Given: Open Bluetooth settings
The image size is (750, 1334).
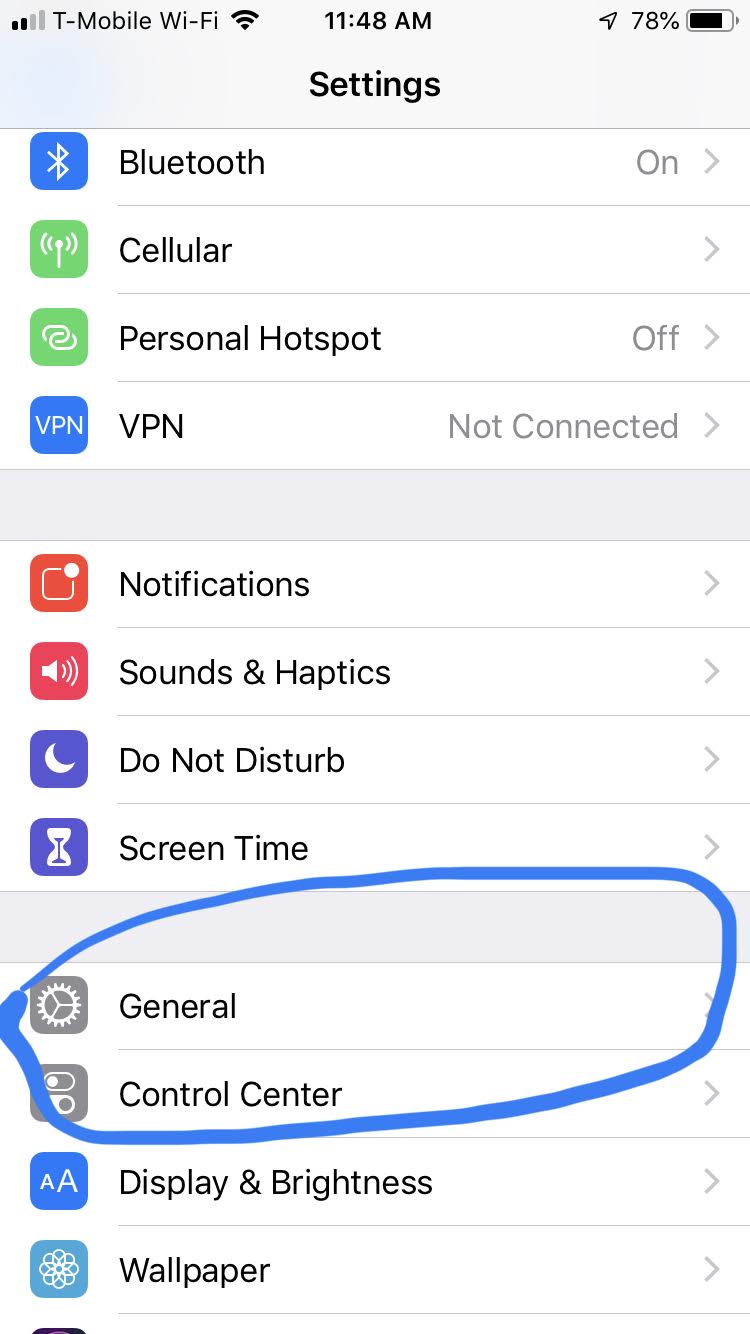Looking at the screenshot, I should (x=375, y=162).
